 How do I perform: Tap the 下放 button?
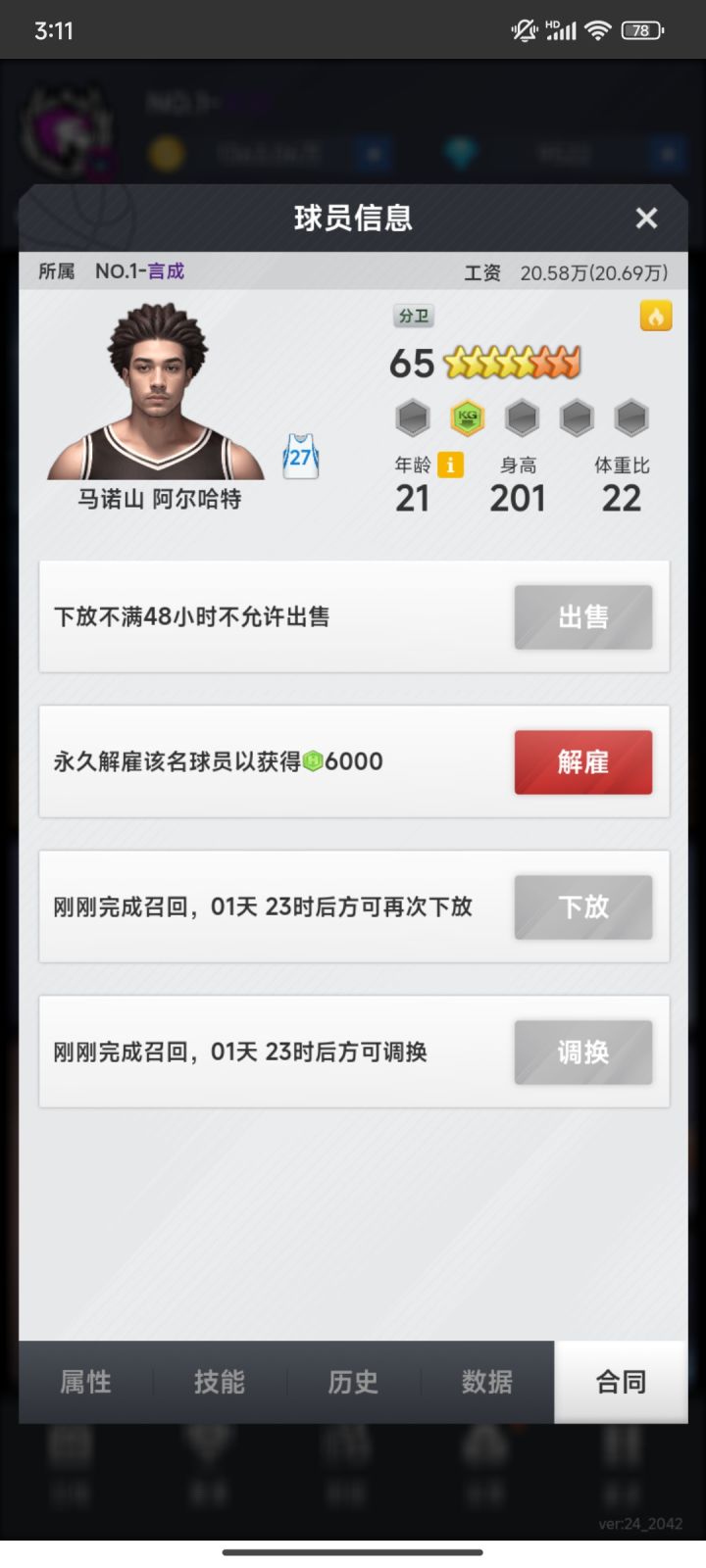click(583, 906)
